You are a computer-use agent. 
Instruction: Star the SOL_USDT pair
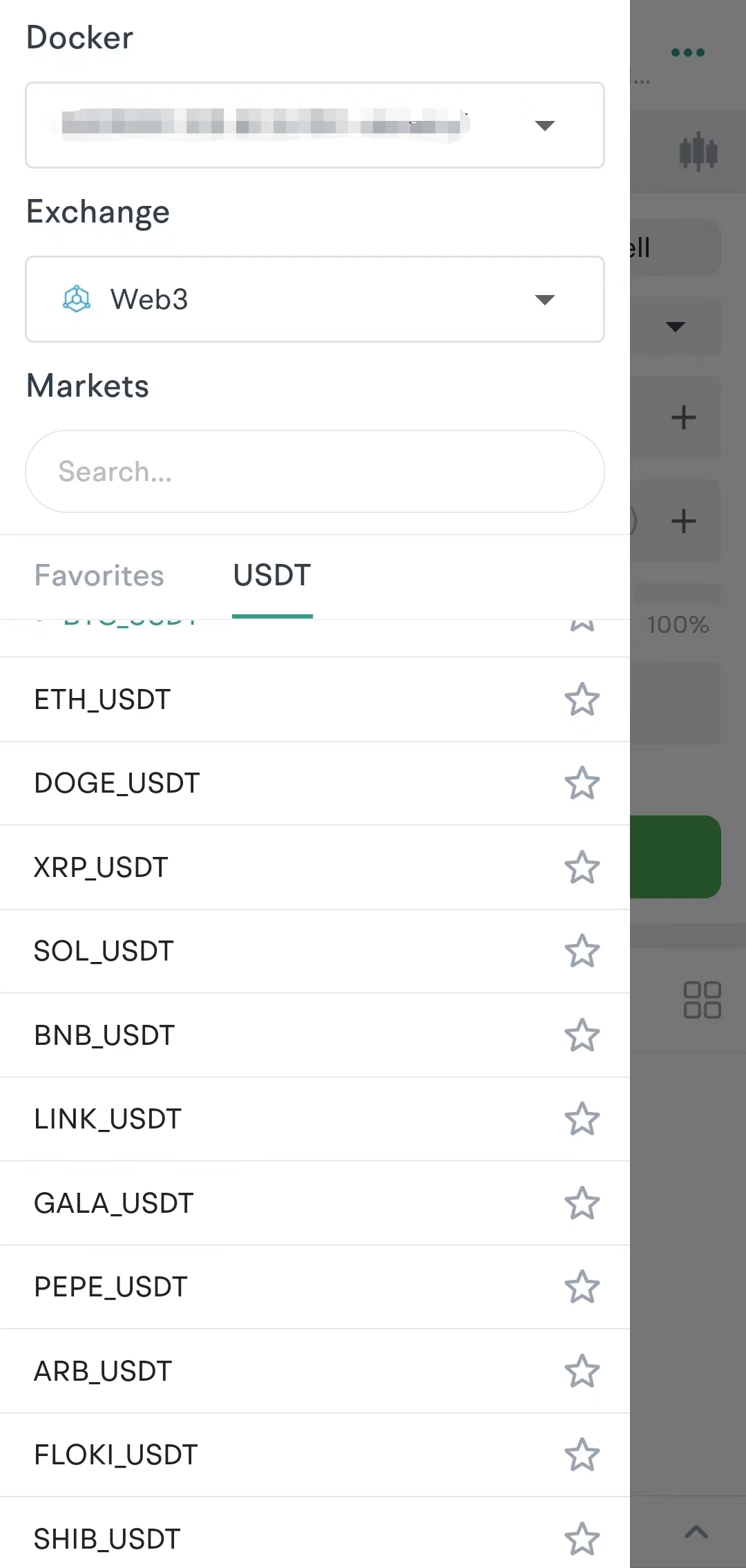(x=582, y=951)
